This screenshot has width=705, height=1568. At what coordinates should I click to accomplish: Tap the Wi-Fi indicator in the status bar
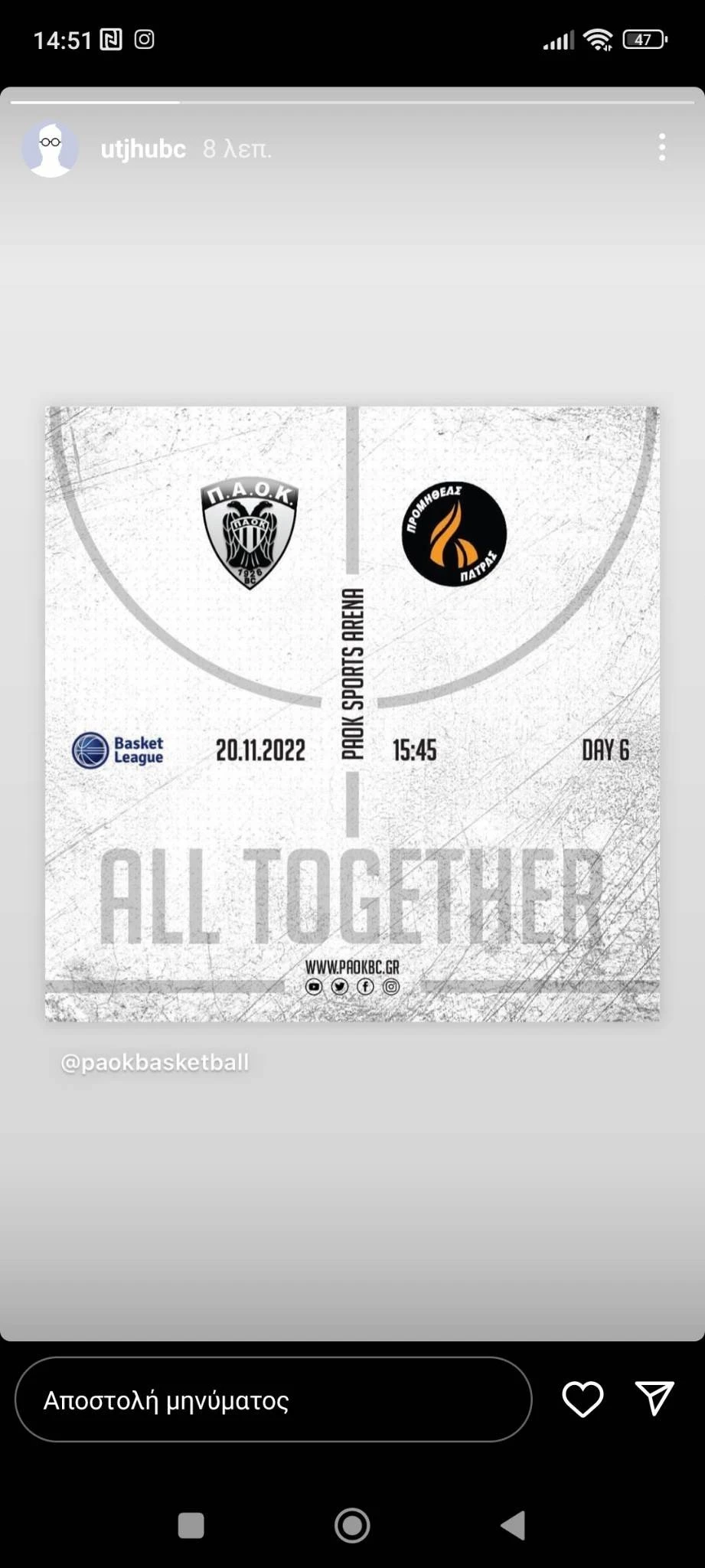599,38
